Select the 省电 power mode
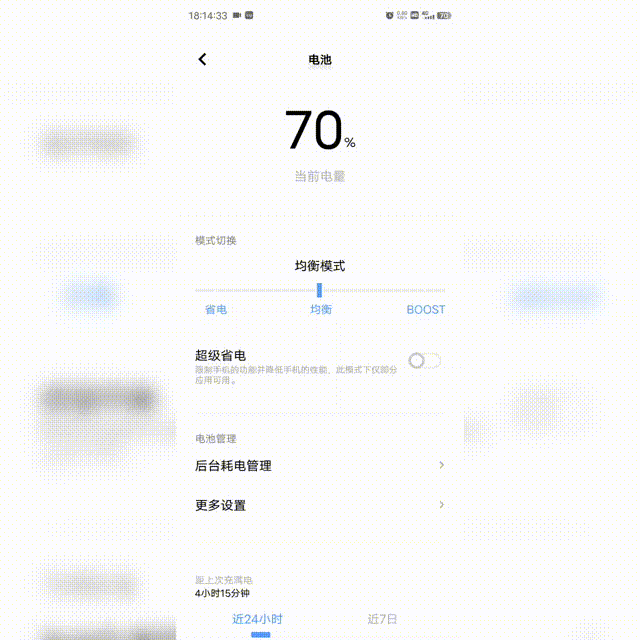640x640 pixels. 216,310
